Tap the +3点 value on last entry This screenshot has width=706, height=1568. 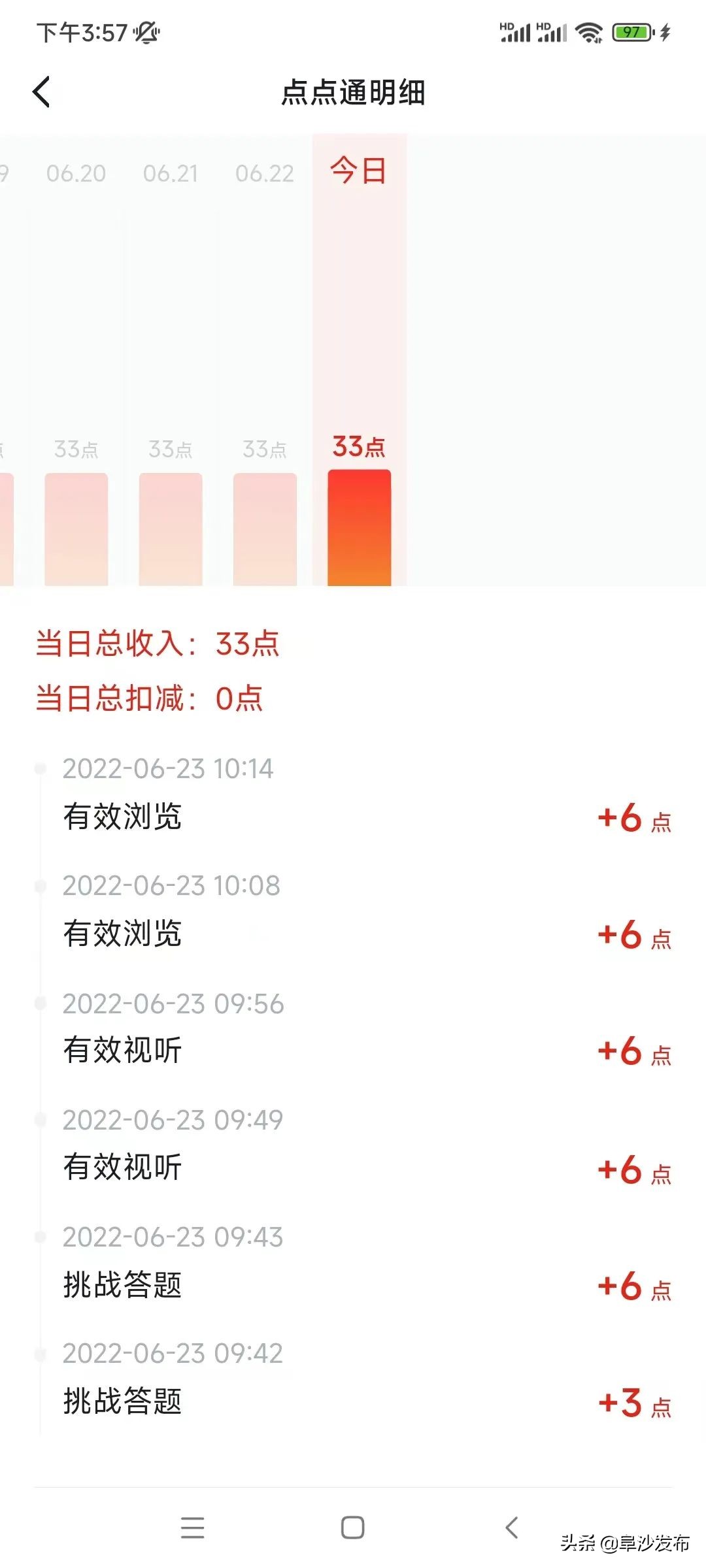(633, 1402)
